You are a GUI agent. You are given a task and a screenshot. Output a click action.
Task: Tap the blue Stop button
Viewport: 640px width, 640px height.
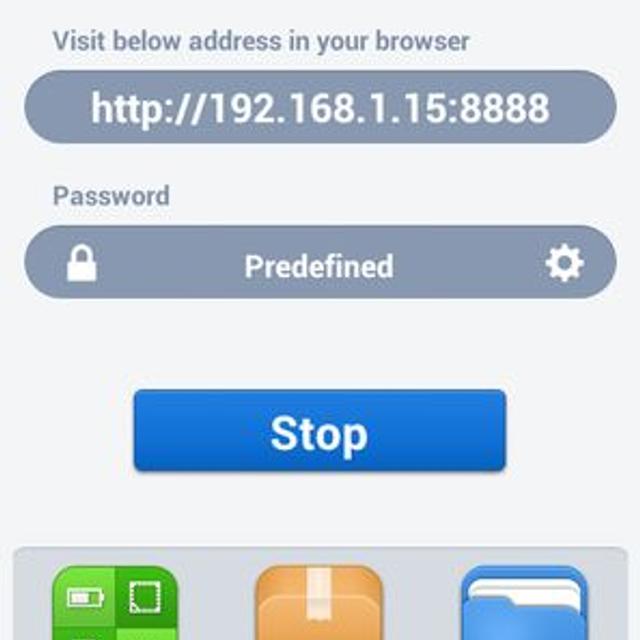(x=319, y=432)
